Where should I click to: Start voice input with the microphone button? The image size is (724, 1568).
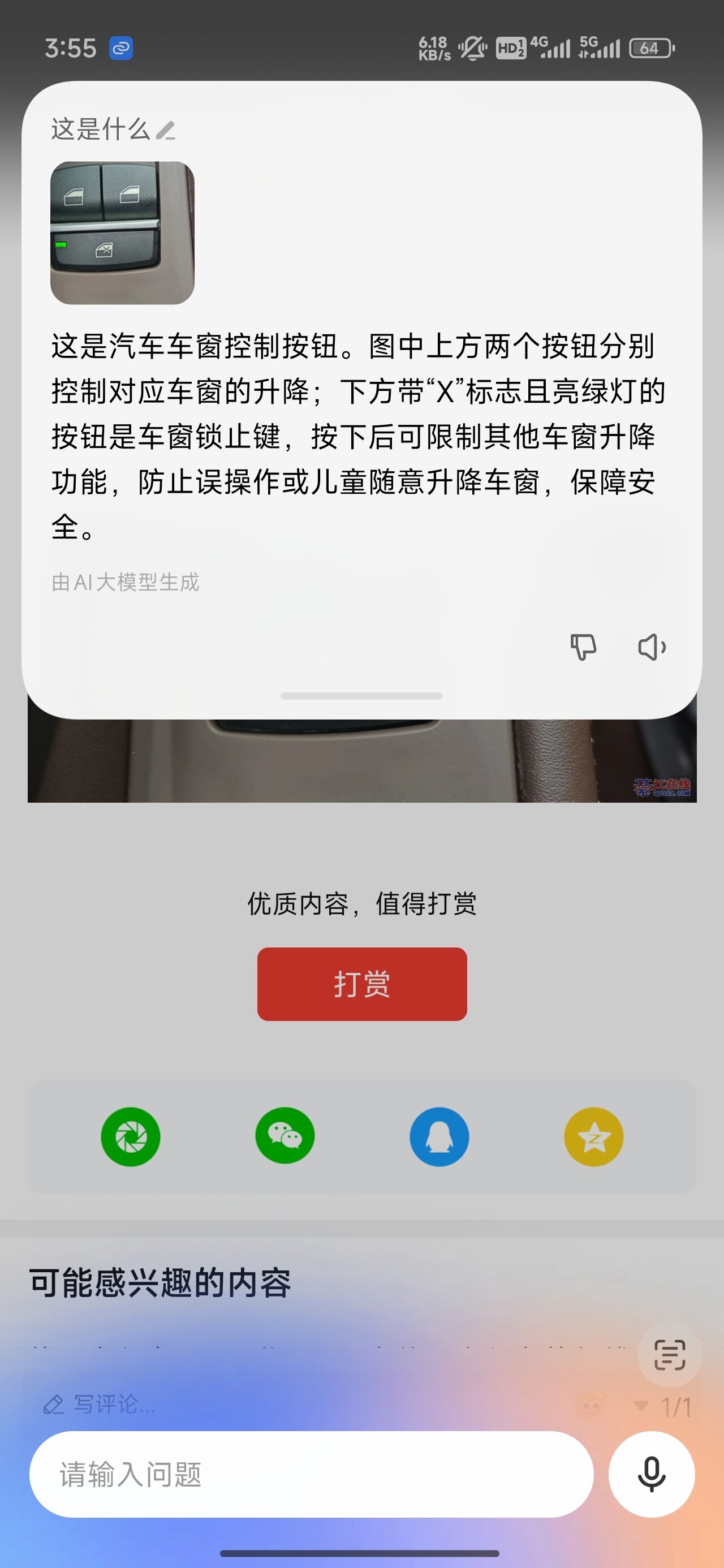651,1474
